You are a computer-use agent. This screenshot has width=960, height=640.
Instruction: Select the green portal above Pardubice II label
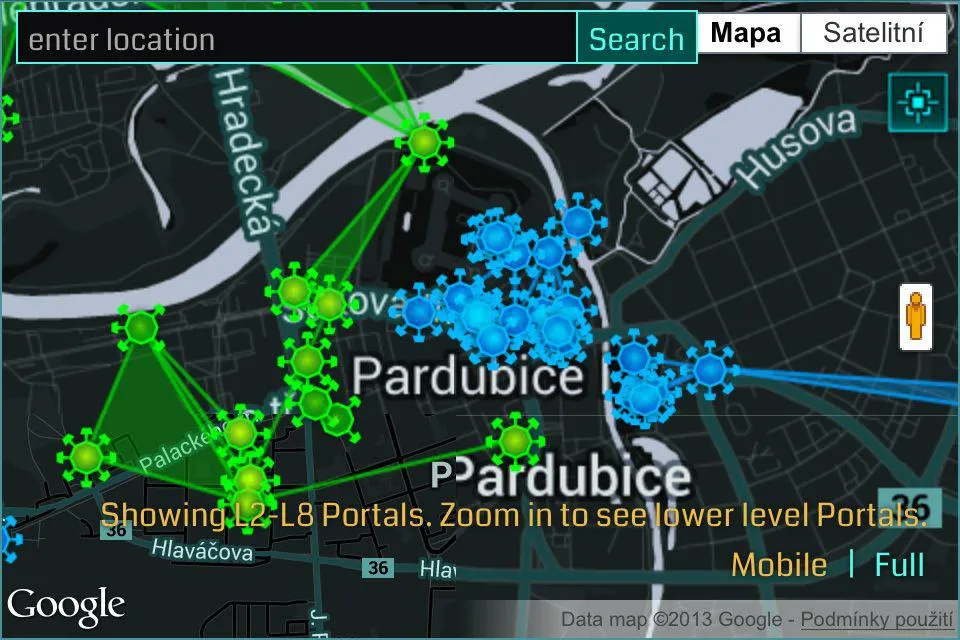pos(515,441)
